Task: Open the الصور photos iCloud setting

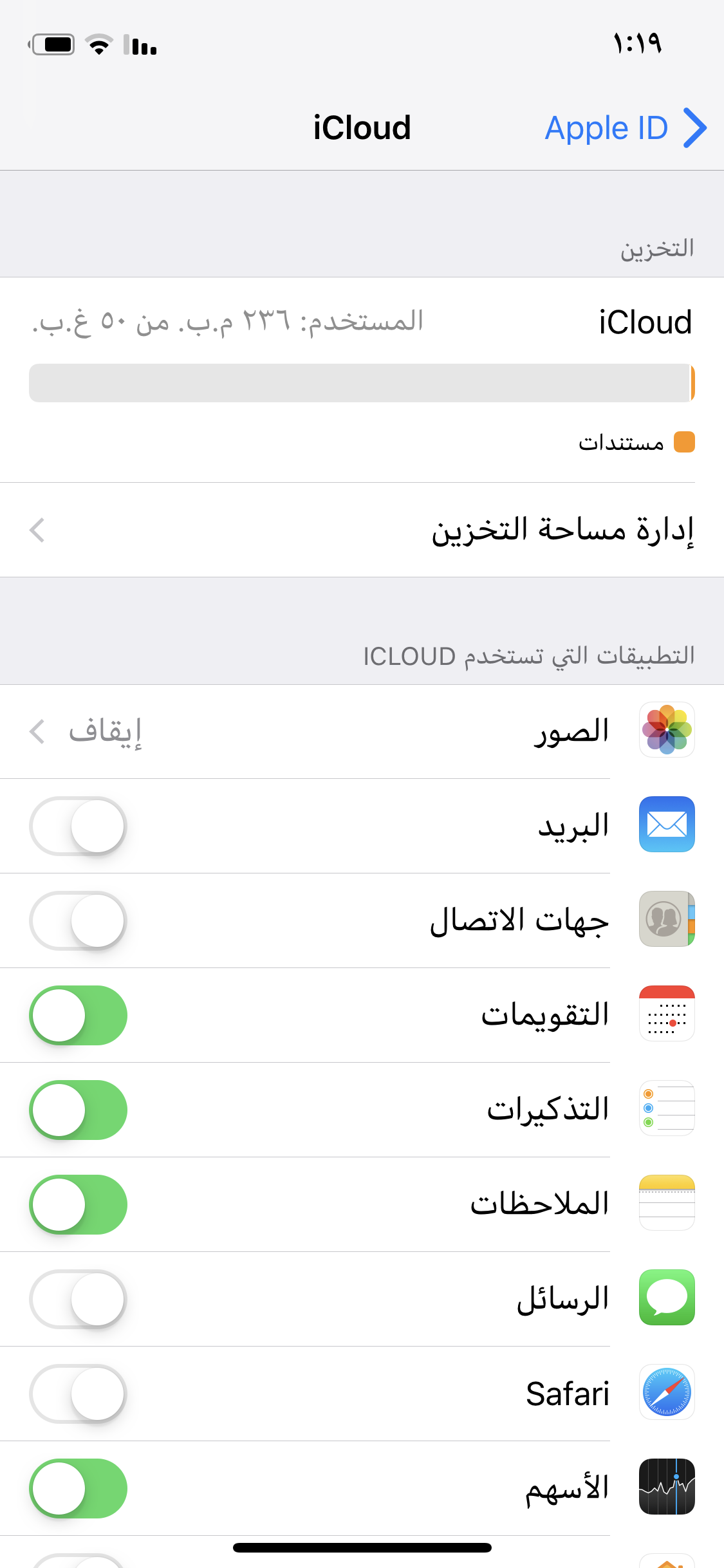Action: (x=362, y=731)
